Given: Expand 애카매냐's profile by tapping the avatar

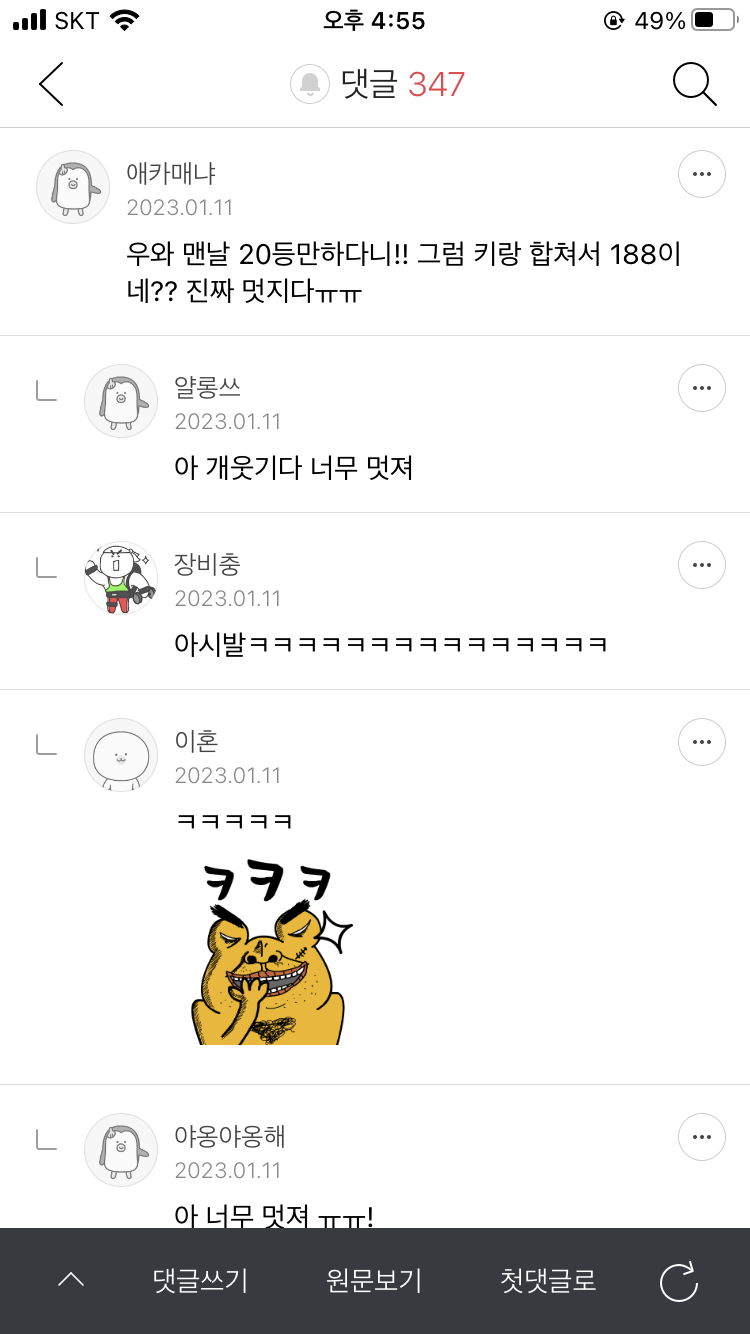Looking at the screenshot, I should (72, 187).
